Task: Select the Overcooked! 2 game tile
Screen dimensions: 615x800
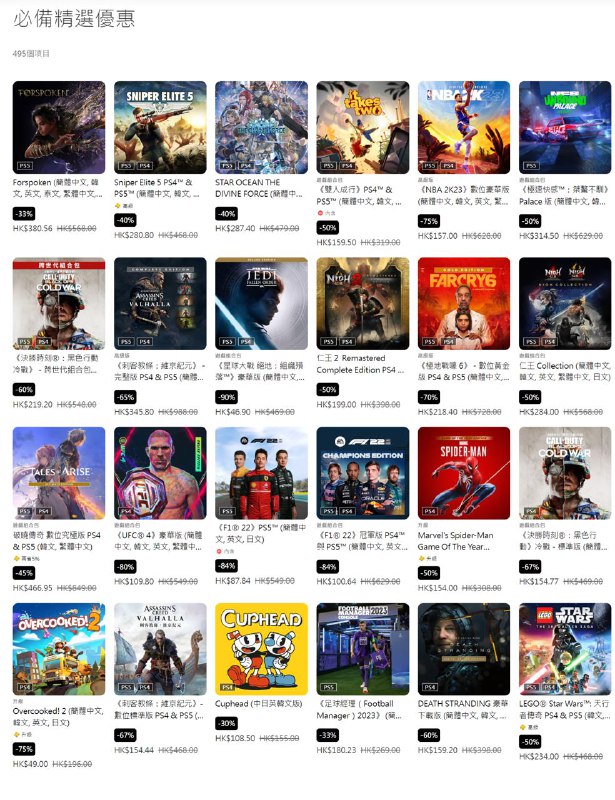Action: coord(59,649)
